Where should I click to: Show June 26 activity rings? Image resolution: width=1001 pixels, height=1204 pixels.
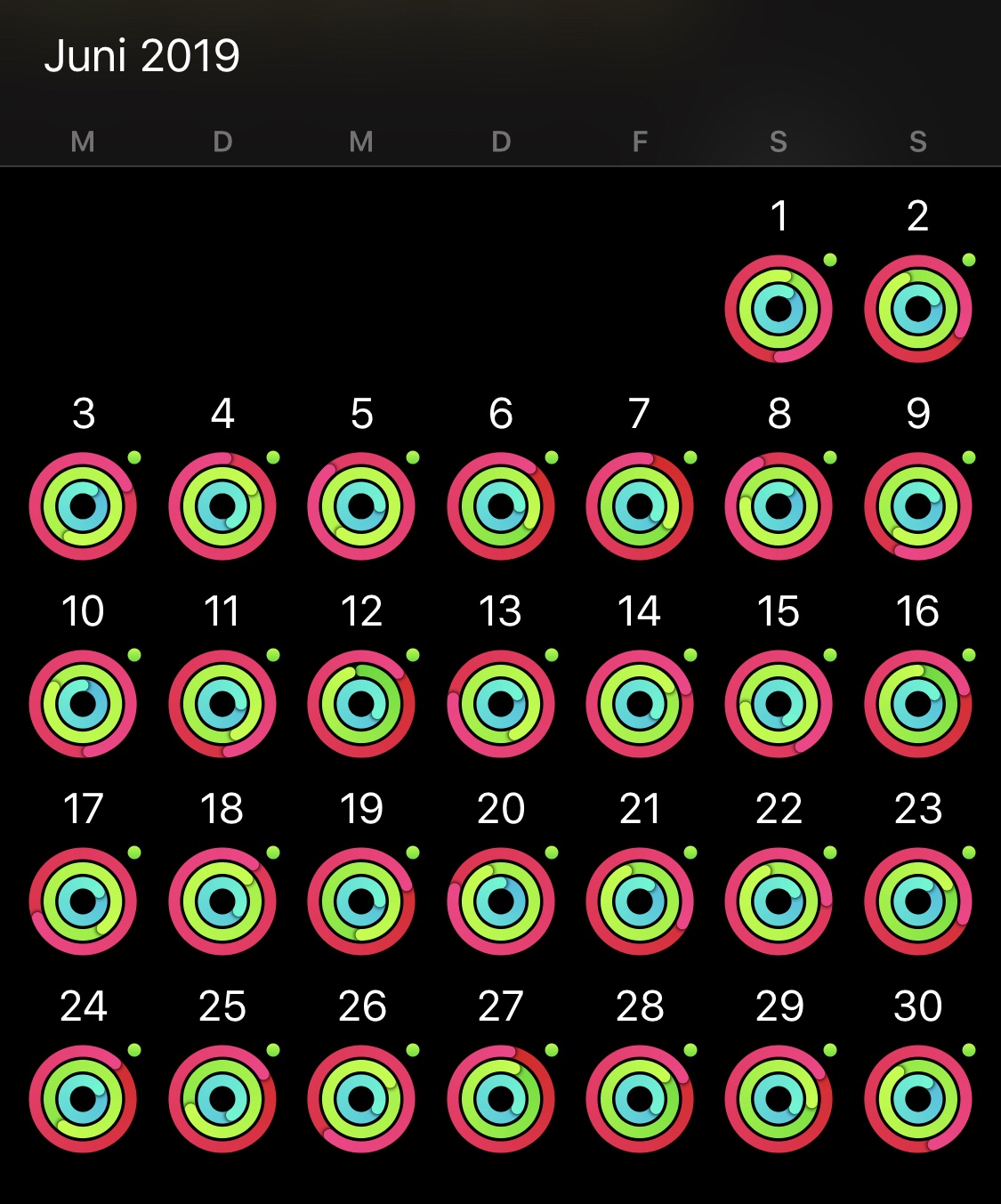pyautogui.click(x=361, y=1099)
